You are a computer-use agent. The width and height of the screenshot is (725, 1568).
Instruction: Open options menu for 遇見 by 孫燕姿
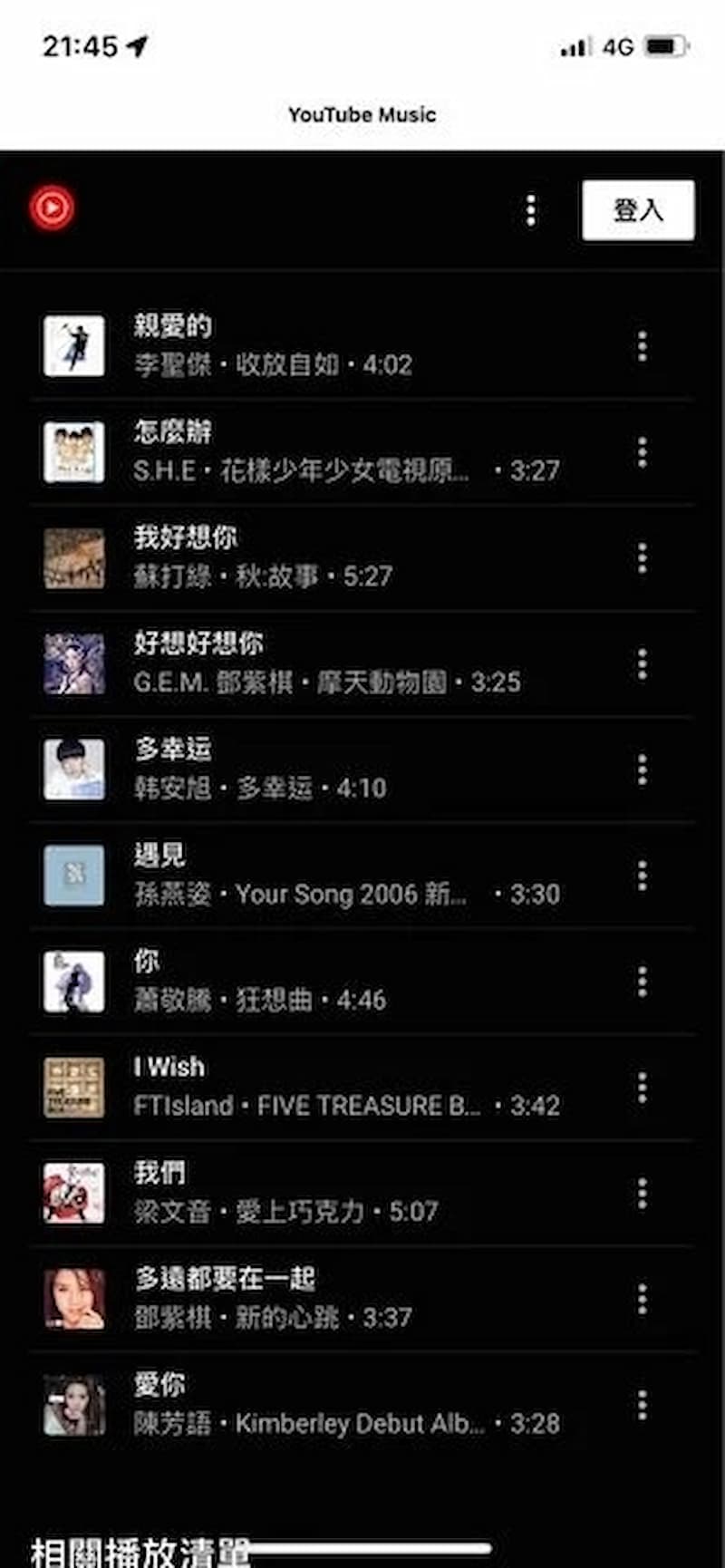[x=643, y=876]
